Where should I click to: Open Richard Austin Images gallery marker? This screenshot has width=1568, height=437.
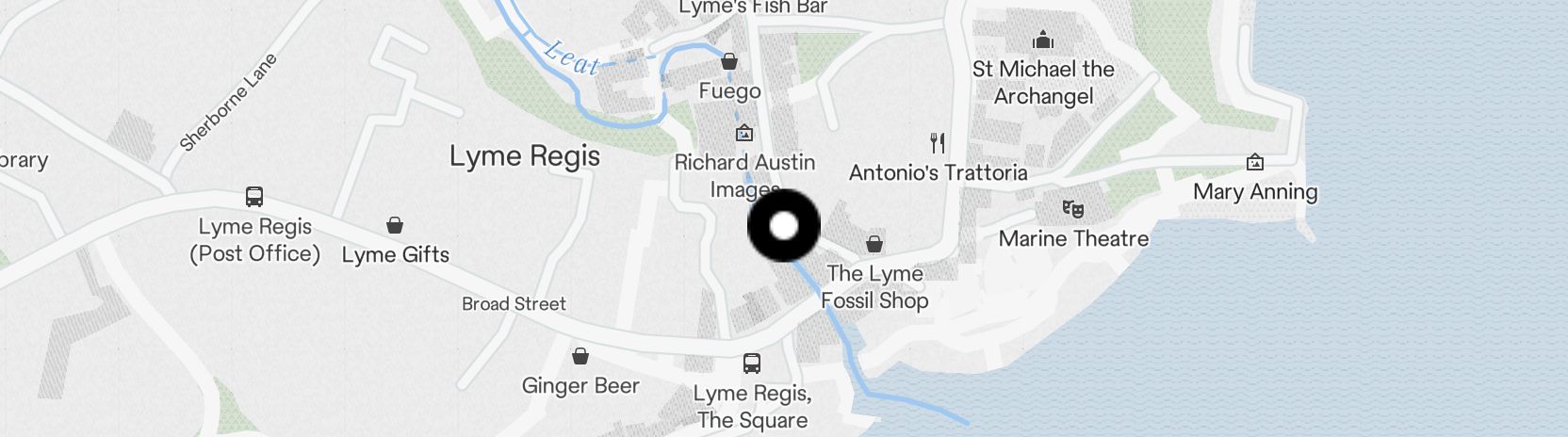click(744, 133)
